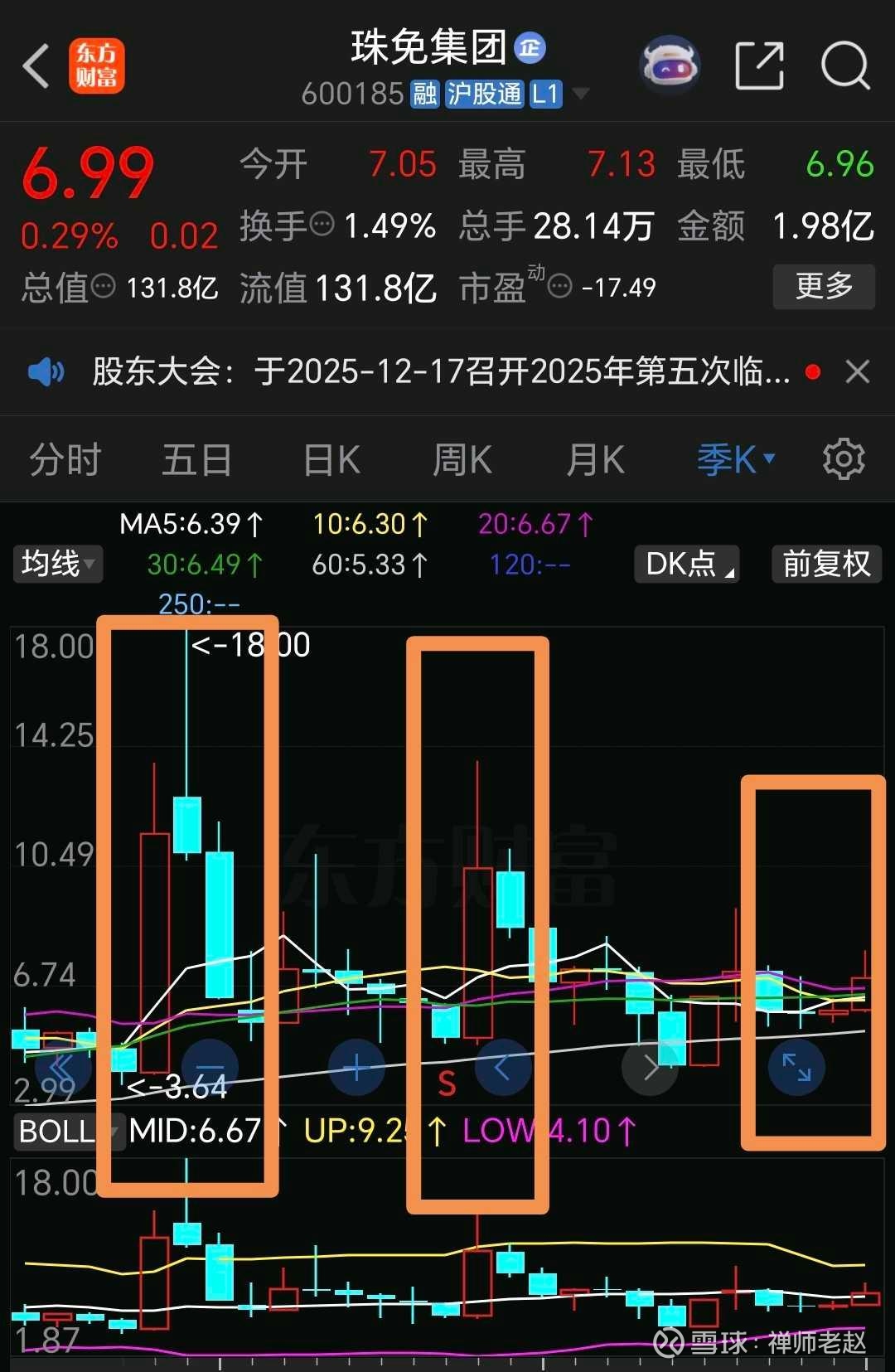895x1372 pixels.
Task: Expand the chart to fullscreen
Action: pyautogui.click(x=796, y=1068)
